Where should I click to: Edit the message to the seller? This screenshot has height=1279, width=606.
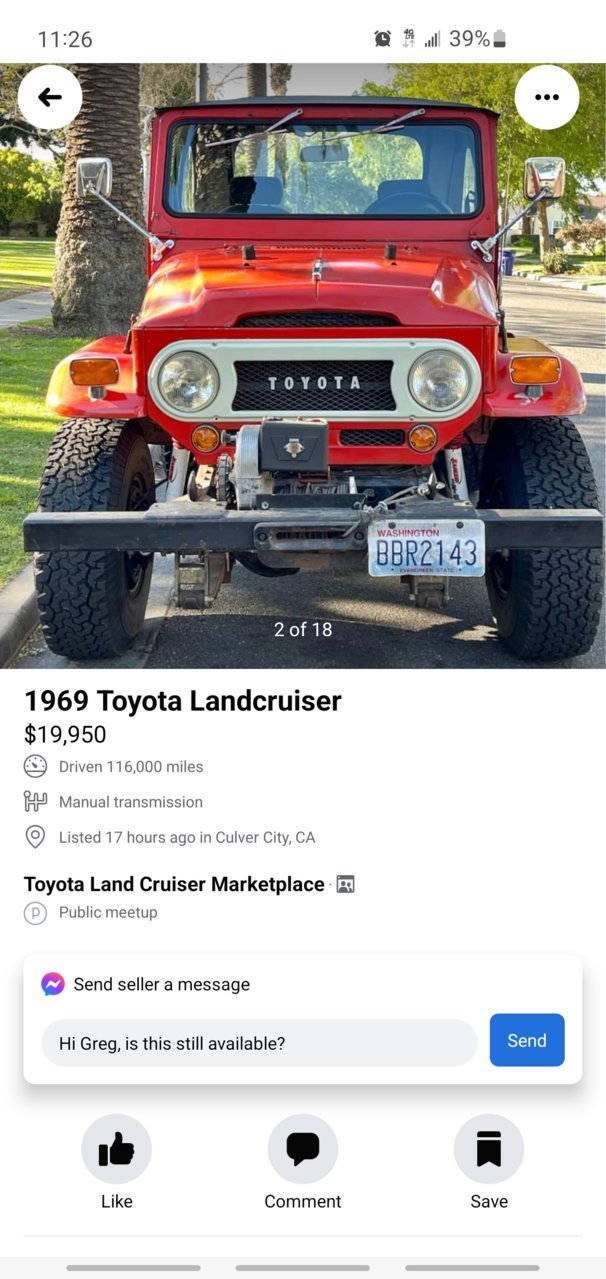(x=259, y=1043)
